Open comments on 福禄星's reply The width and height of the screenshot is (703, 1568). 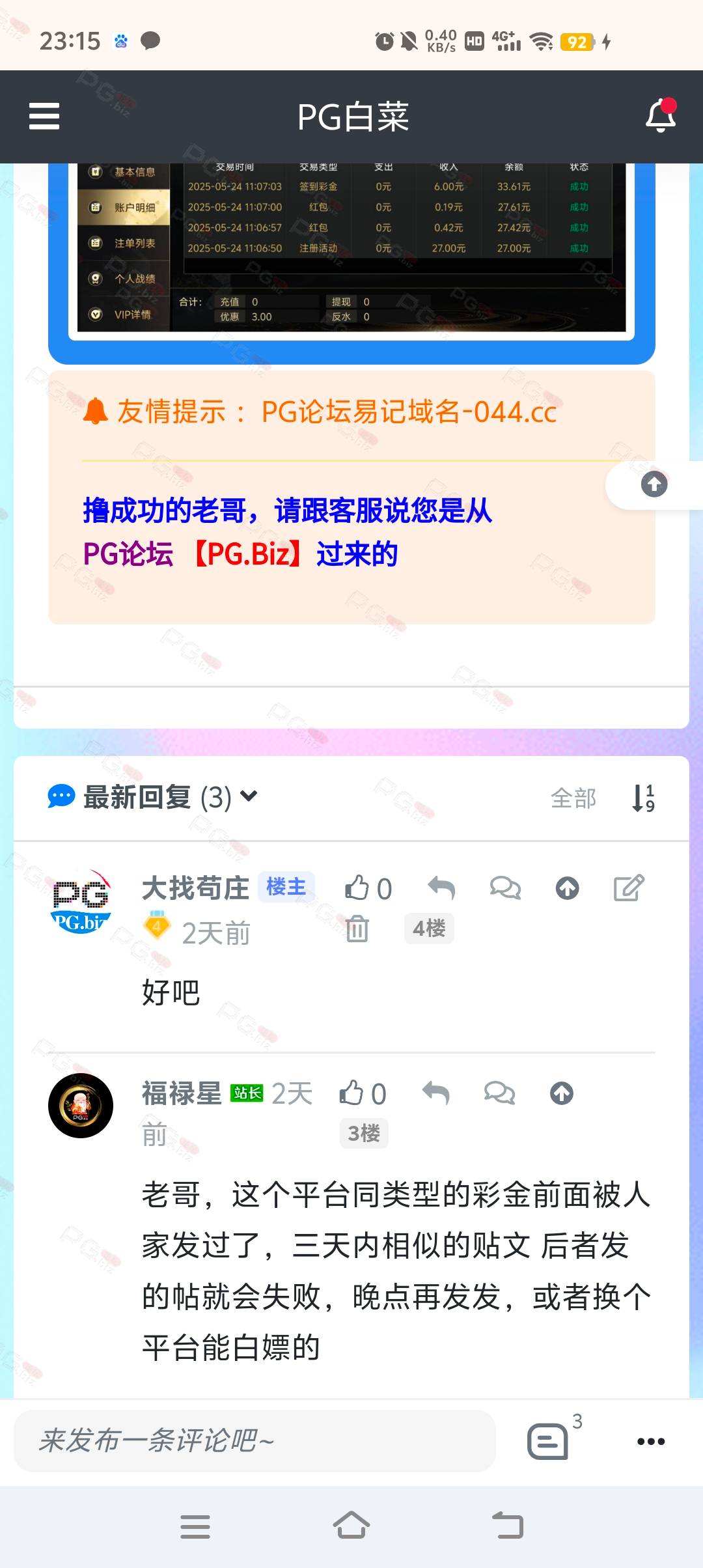click(499, 1093)
